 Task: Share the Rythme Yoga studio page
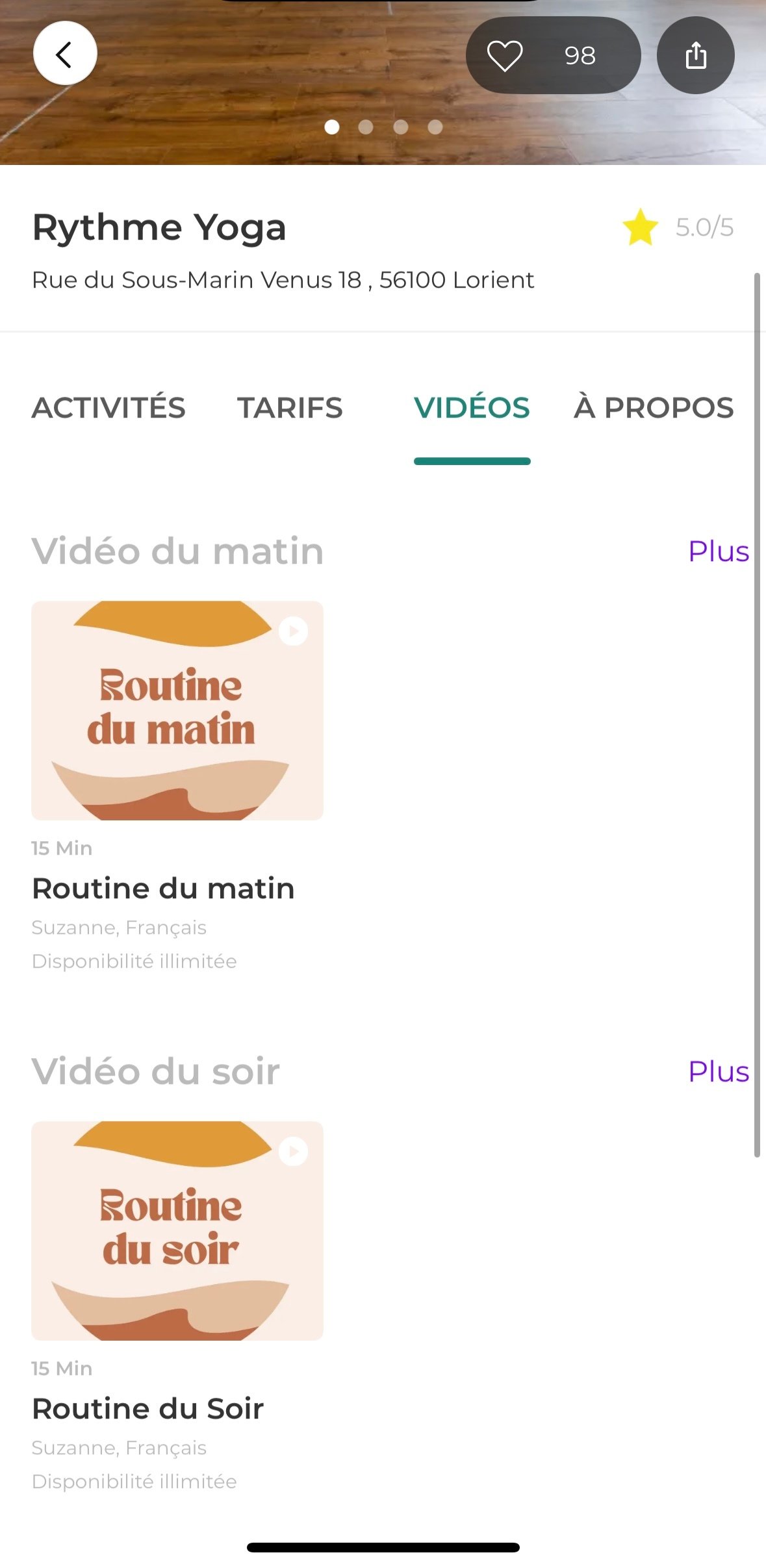tap(695, 56)
